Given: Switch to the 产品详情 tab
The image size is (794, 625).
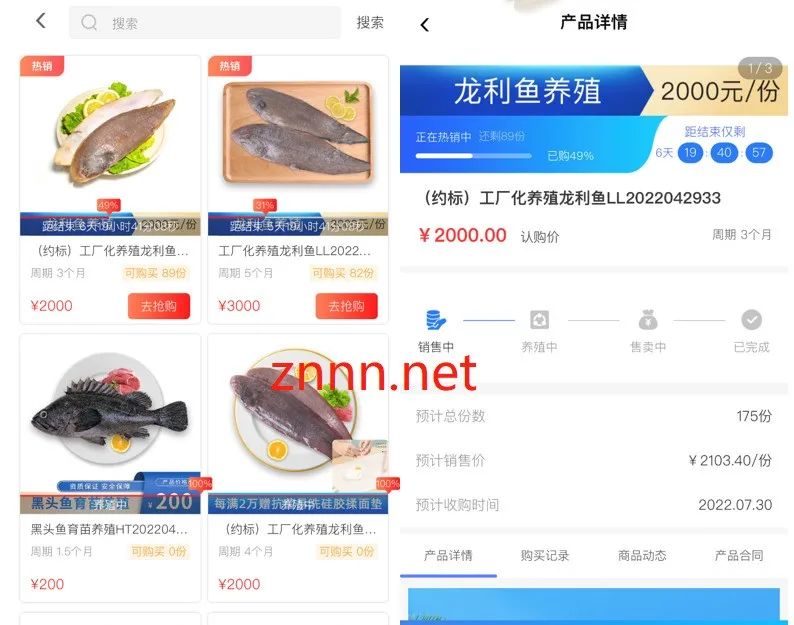Looking at the screenshot, I should pyautogui.click(x=448, y=555).
